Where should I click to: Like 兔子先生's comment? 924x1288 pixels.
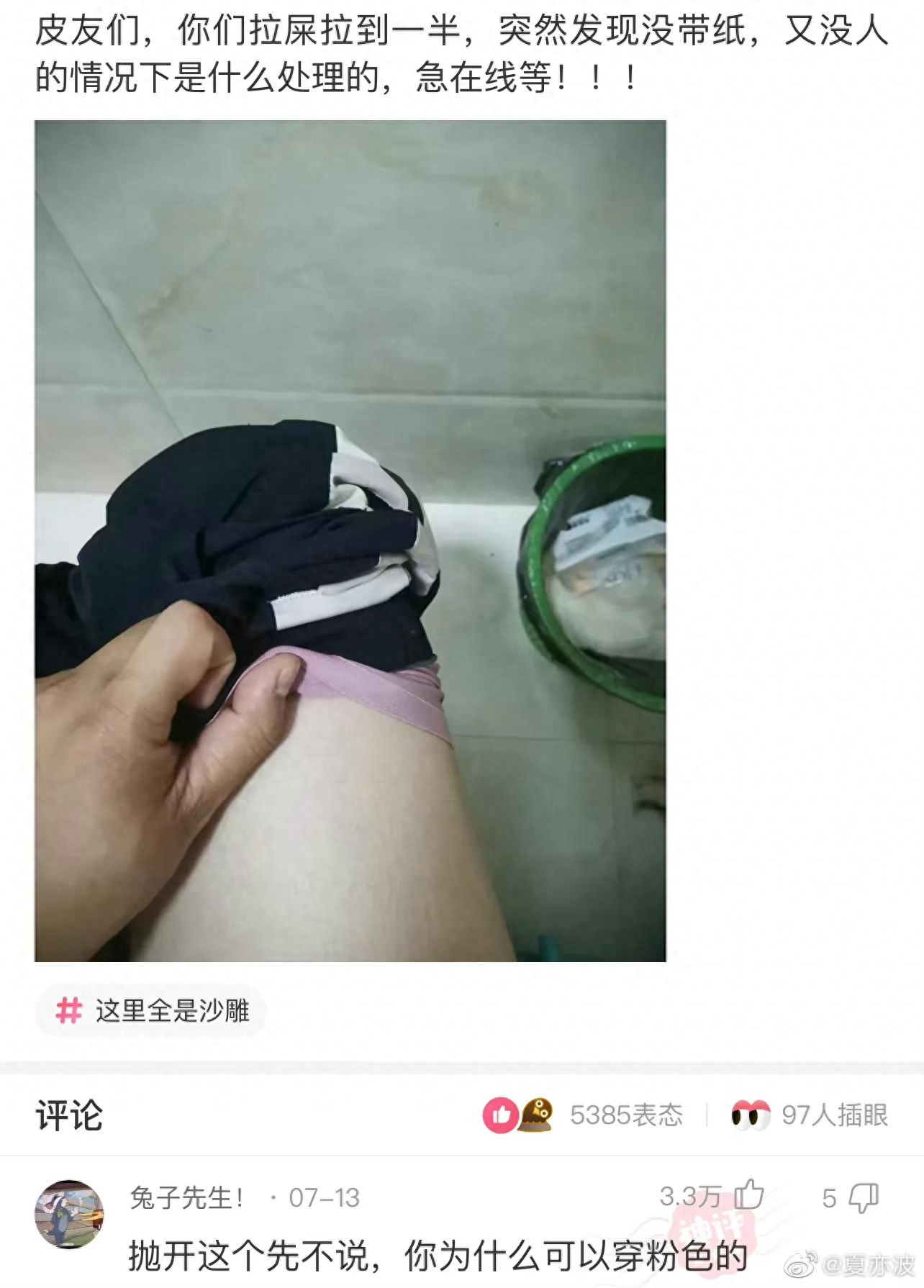pos(748,1197)
